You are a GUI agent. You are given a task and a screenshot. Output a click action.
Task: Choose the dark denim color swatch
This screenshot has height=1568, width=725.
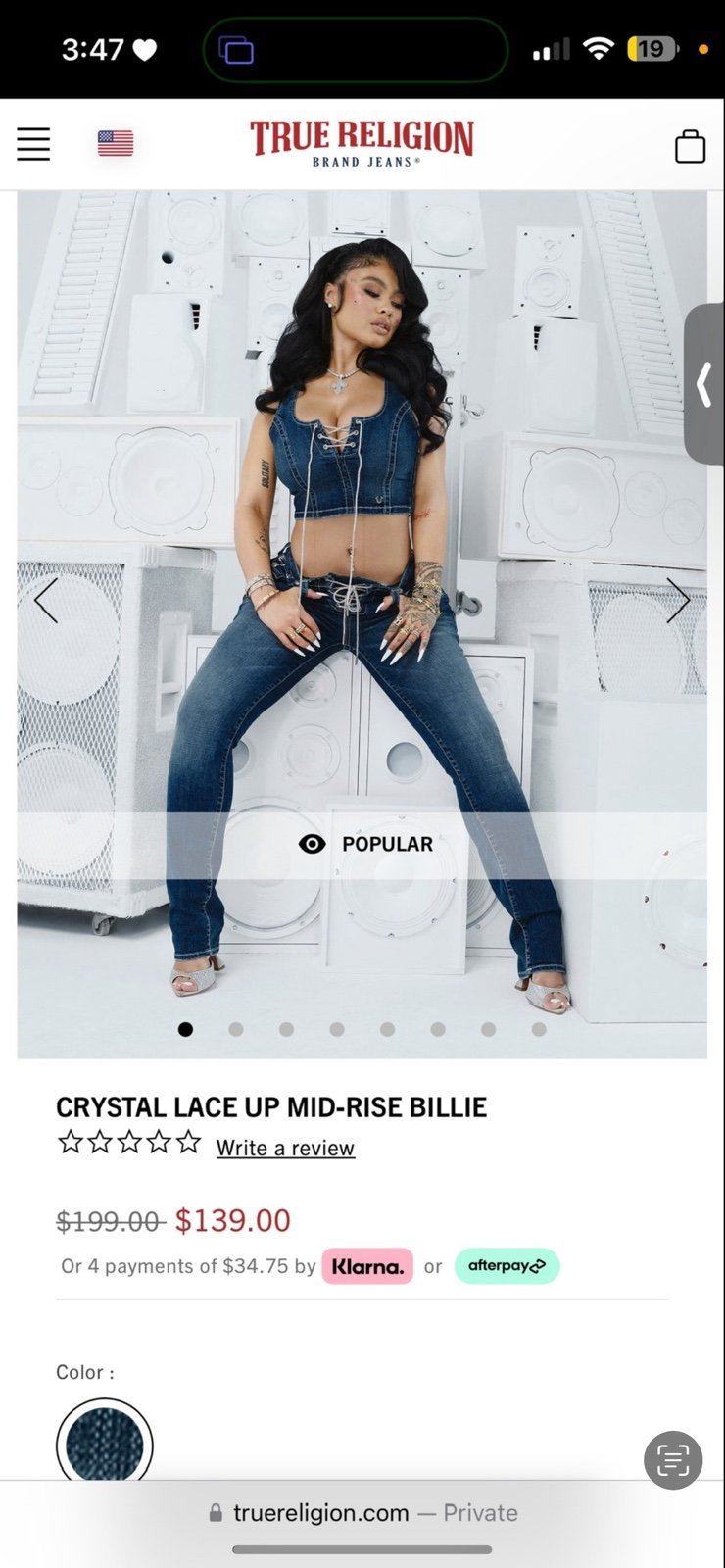105,1445
